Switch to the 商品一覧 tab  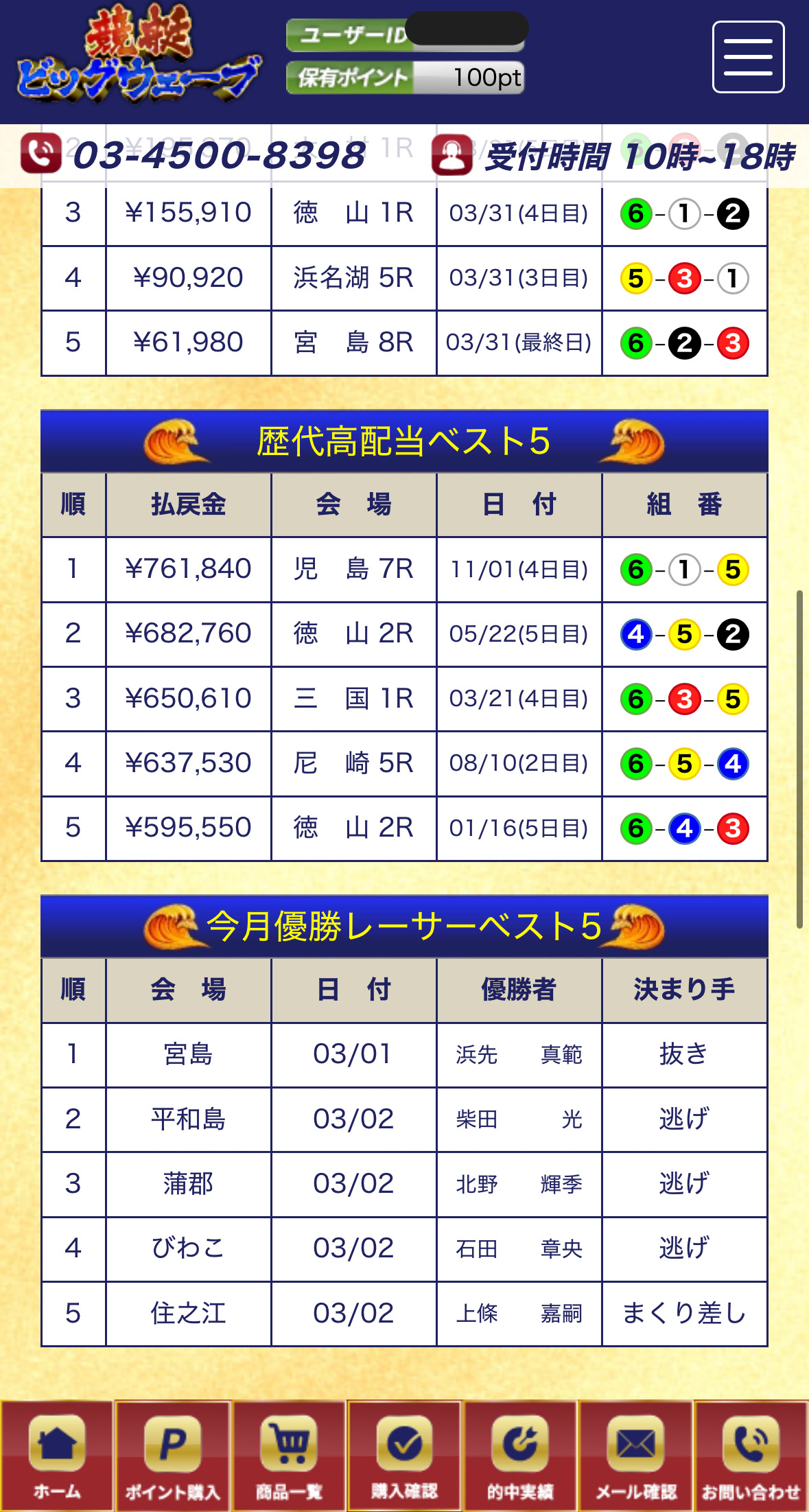pyautogui.click(x=288, y=1456)
